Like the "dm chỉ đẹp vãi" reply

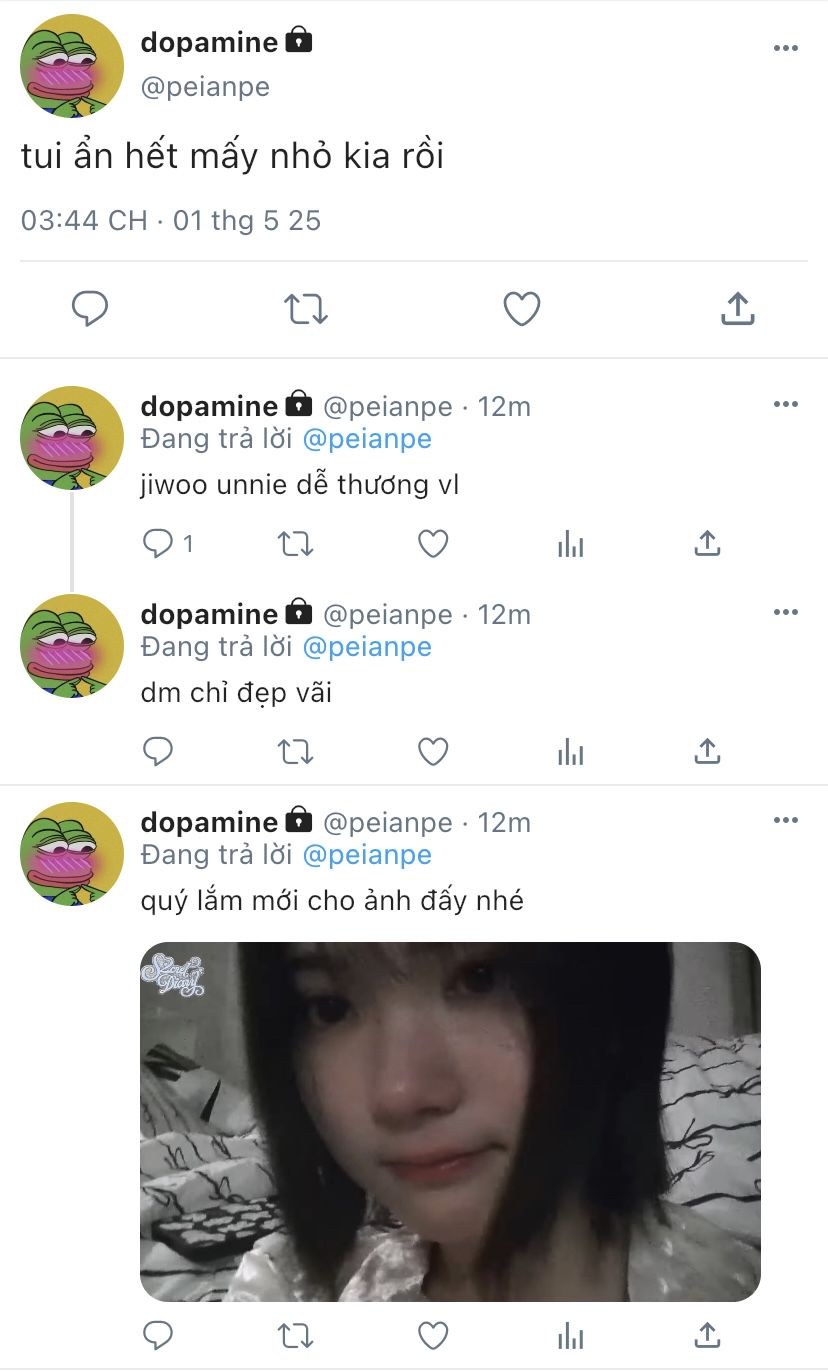(x=432, y=751)
